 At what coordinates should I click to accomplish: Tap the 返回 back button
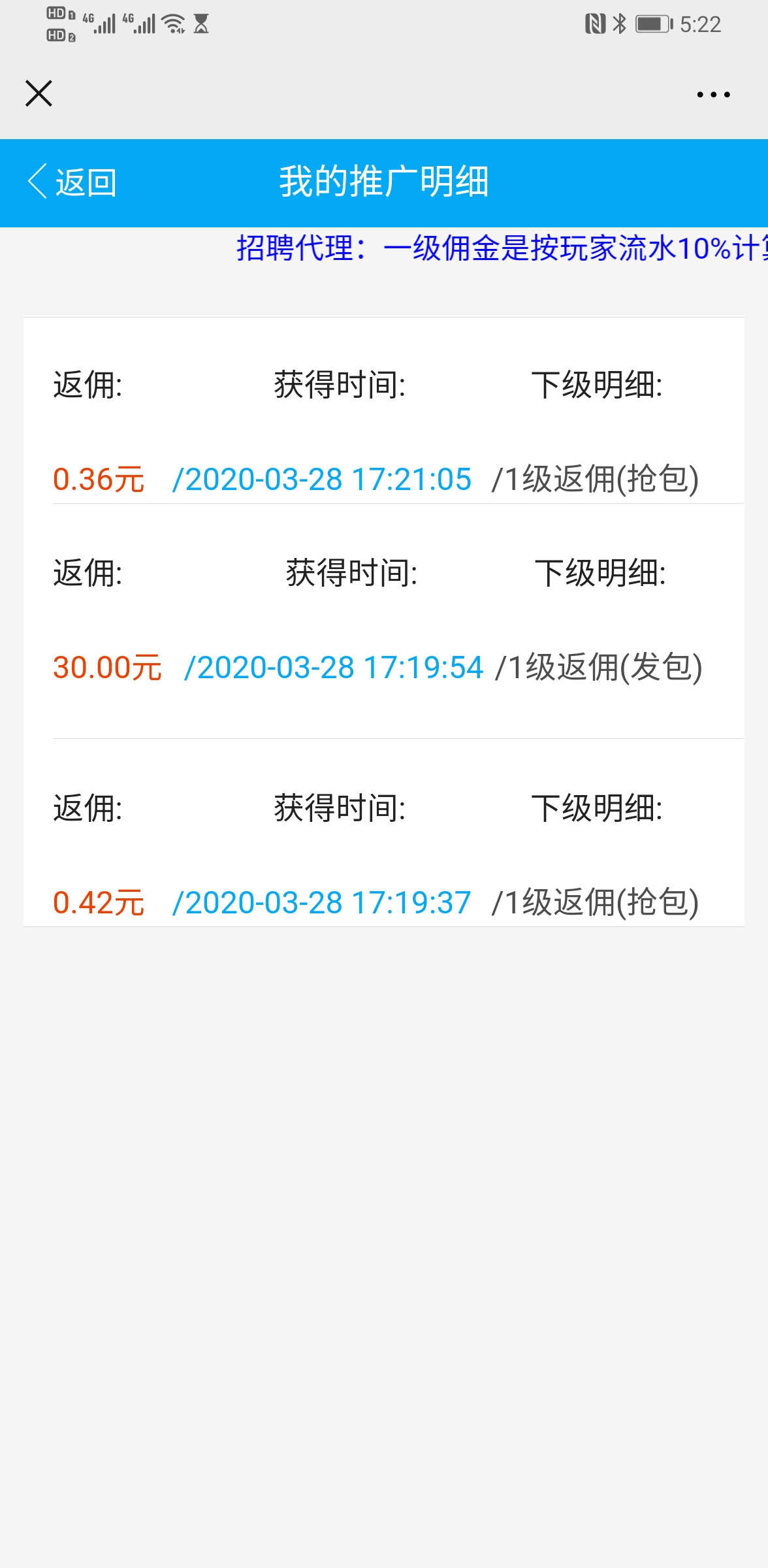point(85,183)
